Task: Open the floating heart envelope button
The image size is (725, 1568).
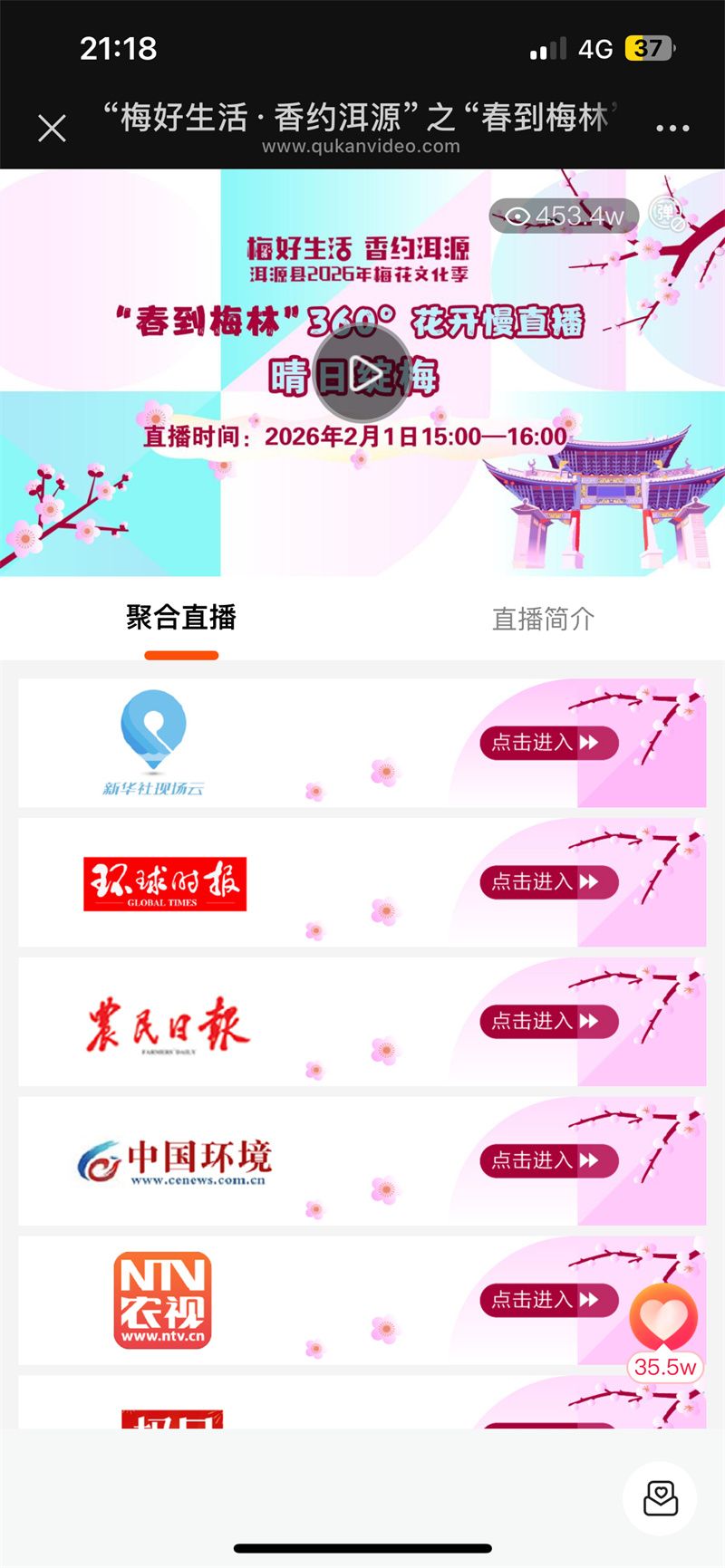Action: pyautogui.click(x=660, y=1498)
